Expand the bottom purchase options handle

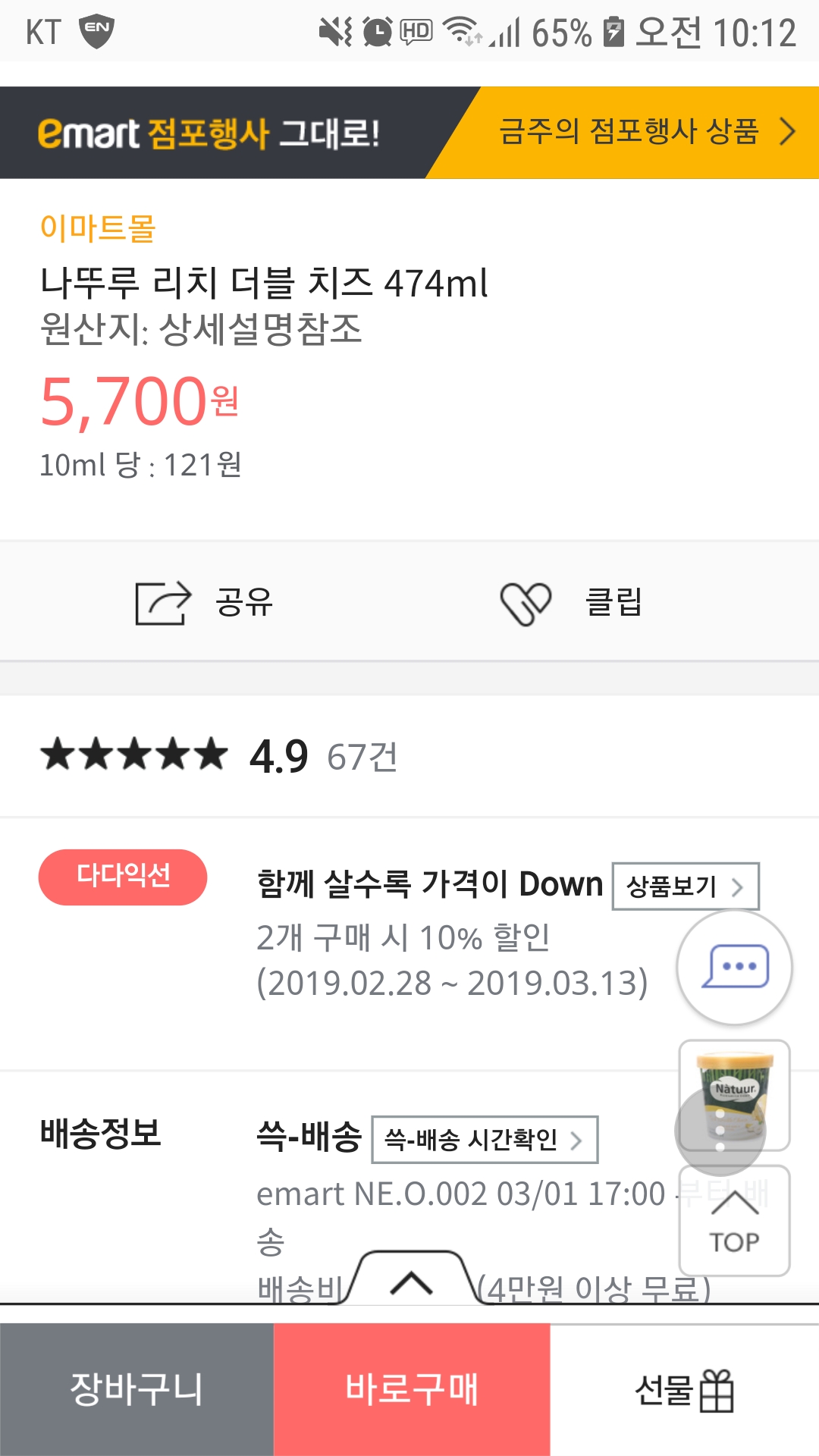pyautogui.click(x=410, y=1282)
